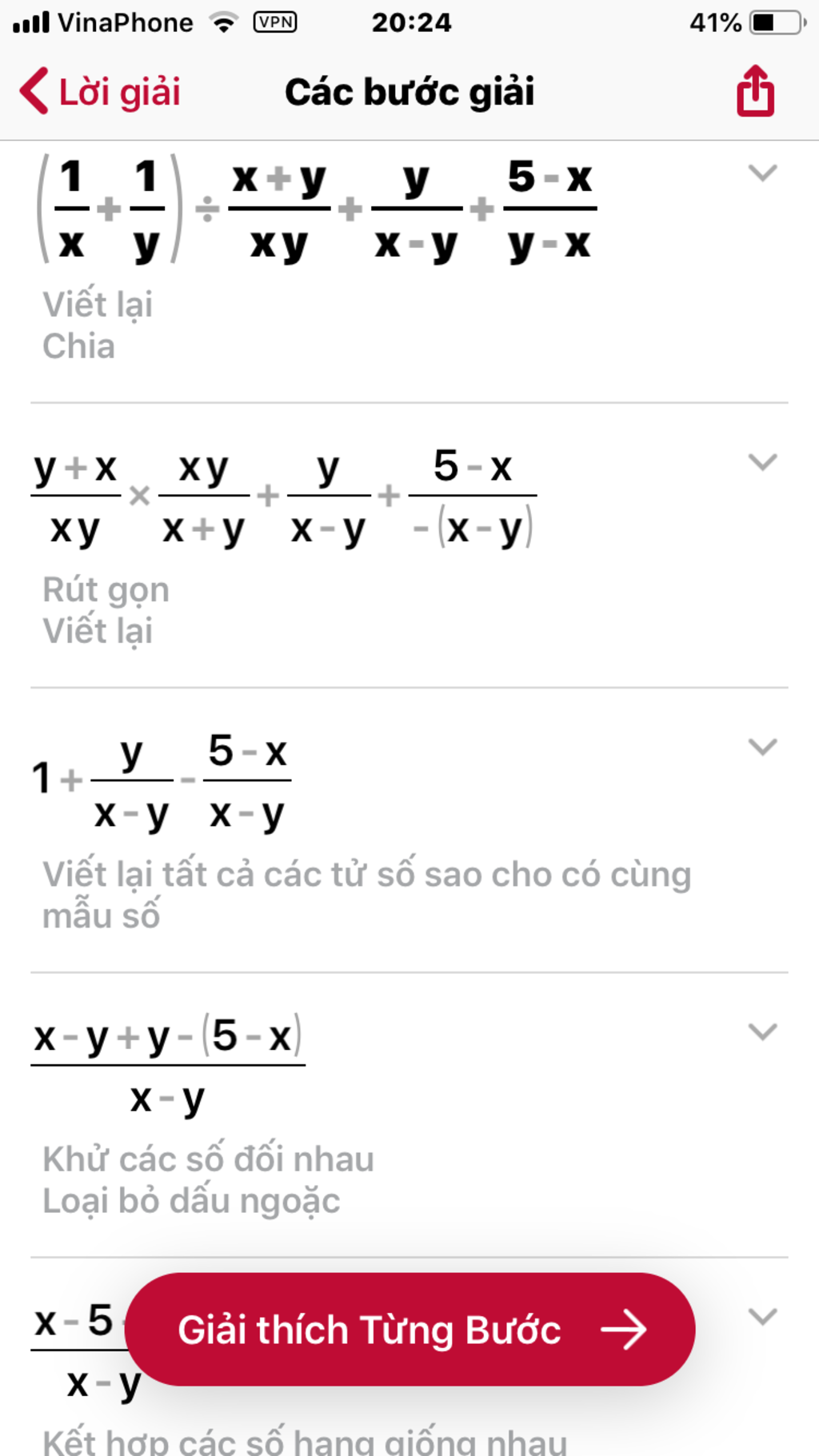The image size is (819, 1456).
Task: Expand the Rút gọn, Viết lại step
Action: point(762,462)
